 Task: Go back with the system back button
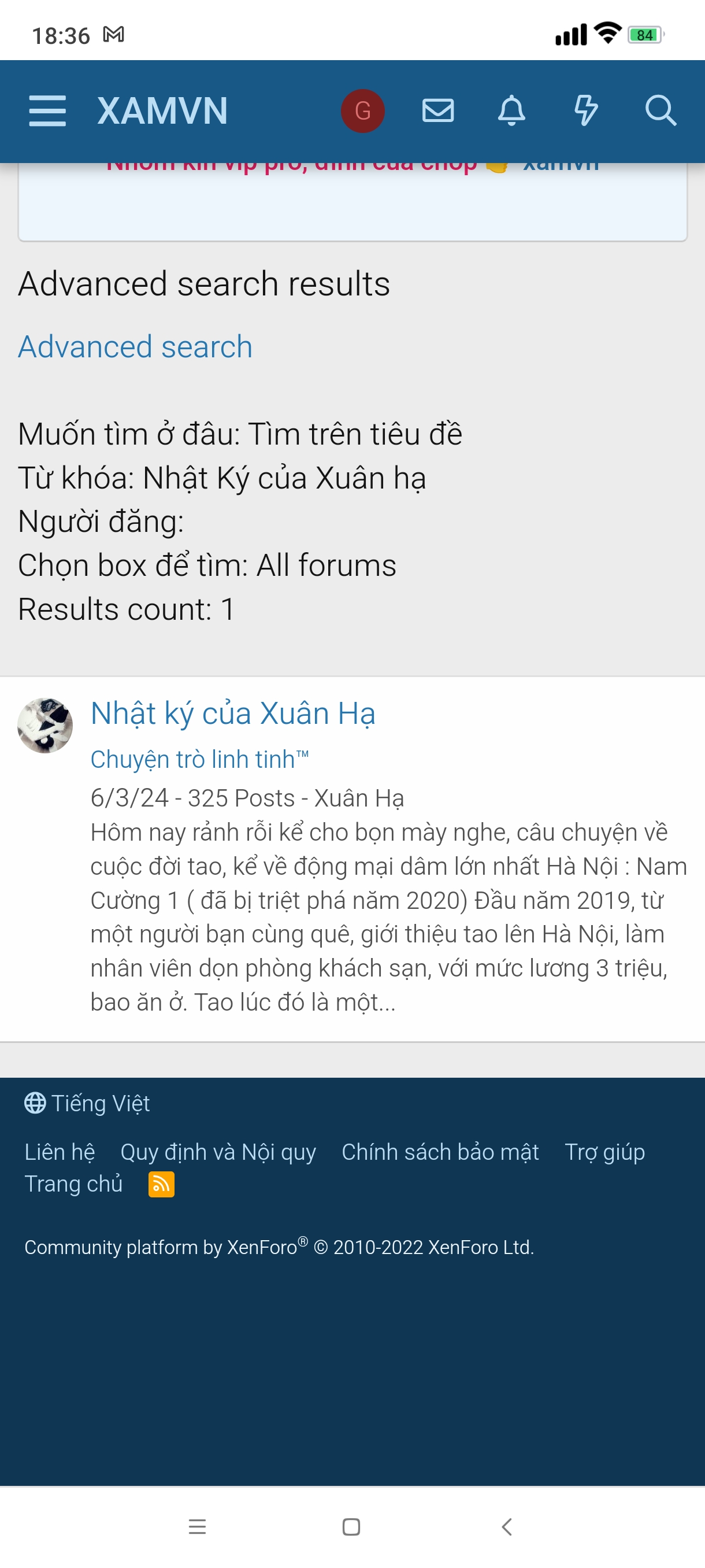click(x=506, y=1526)
